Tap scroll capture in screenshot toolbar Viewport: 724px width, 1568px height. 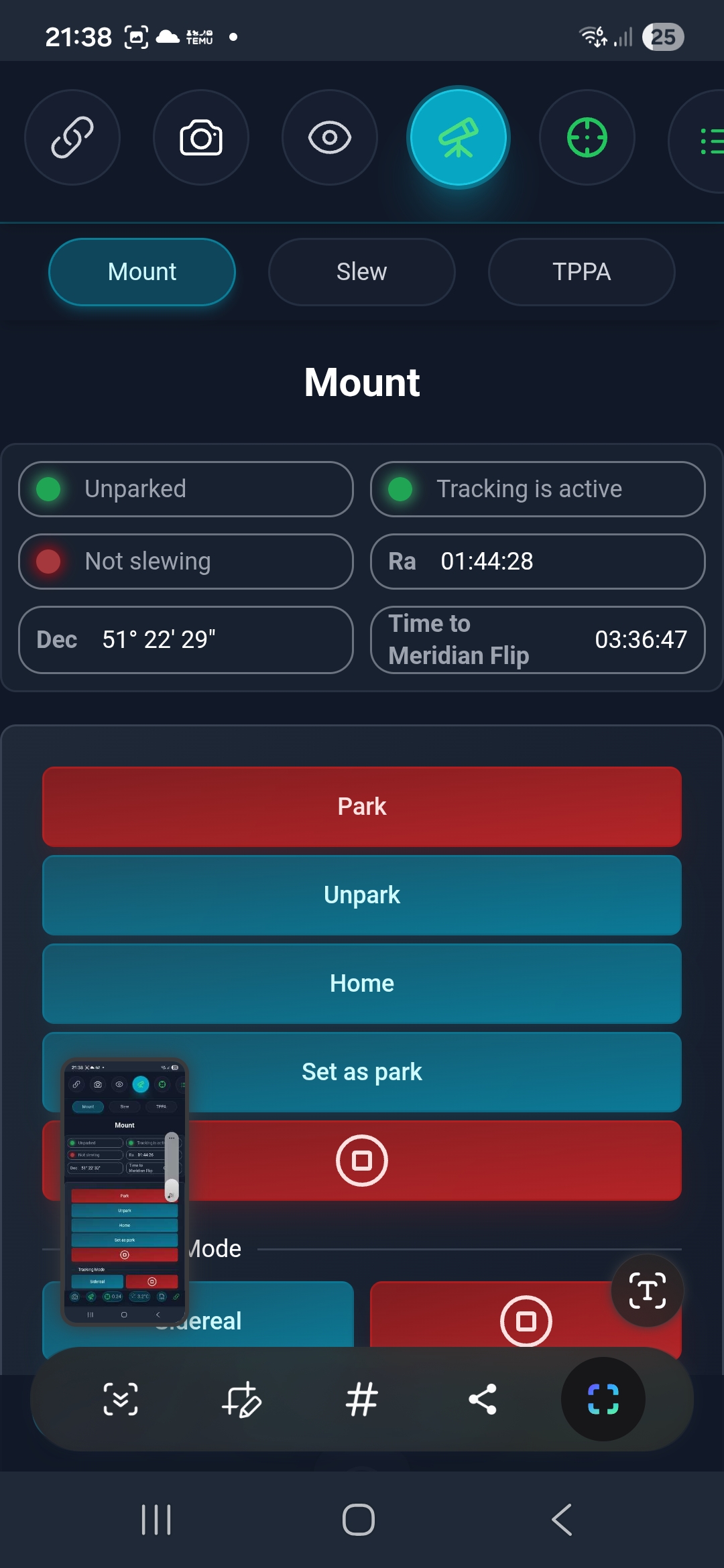[x=121, y=1399]
